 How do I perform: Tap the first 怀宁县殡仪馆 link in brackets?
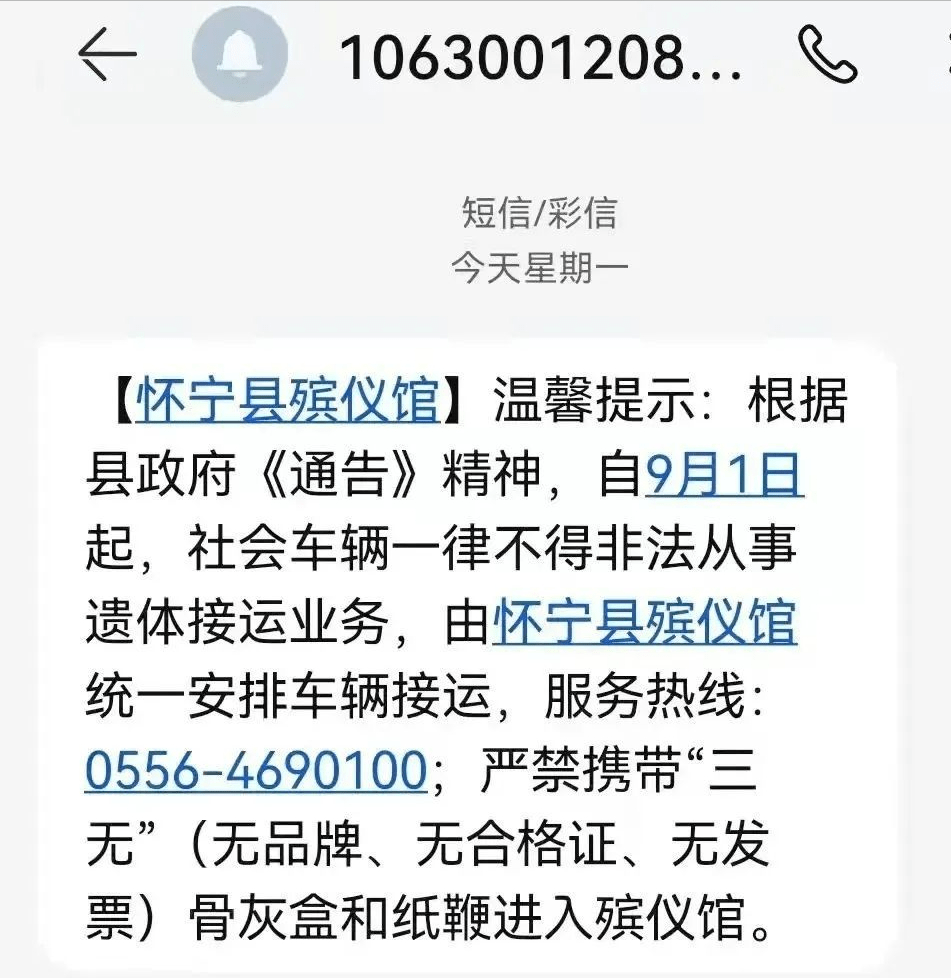pos(287,401)
